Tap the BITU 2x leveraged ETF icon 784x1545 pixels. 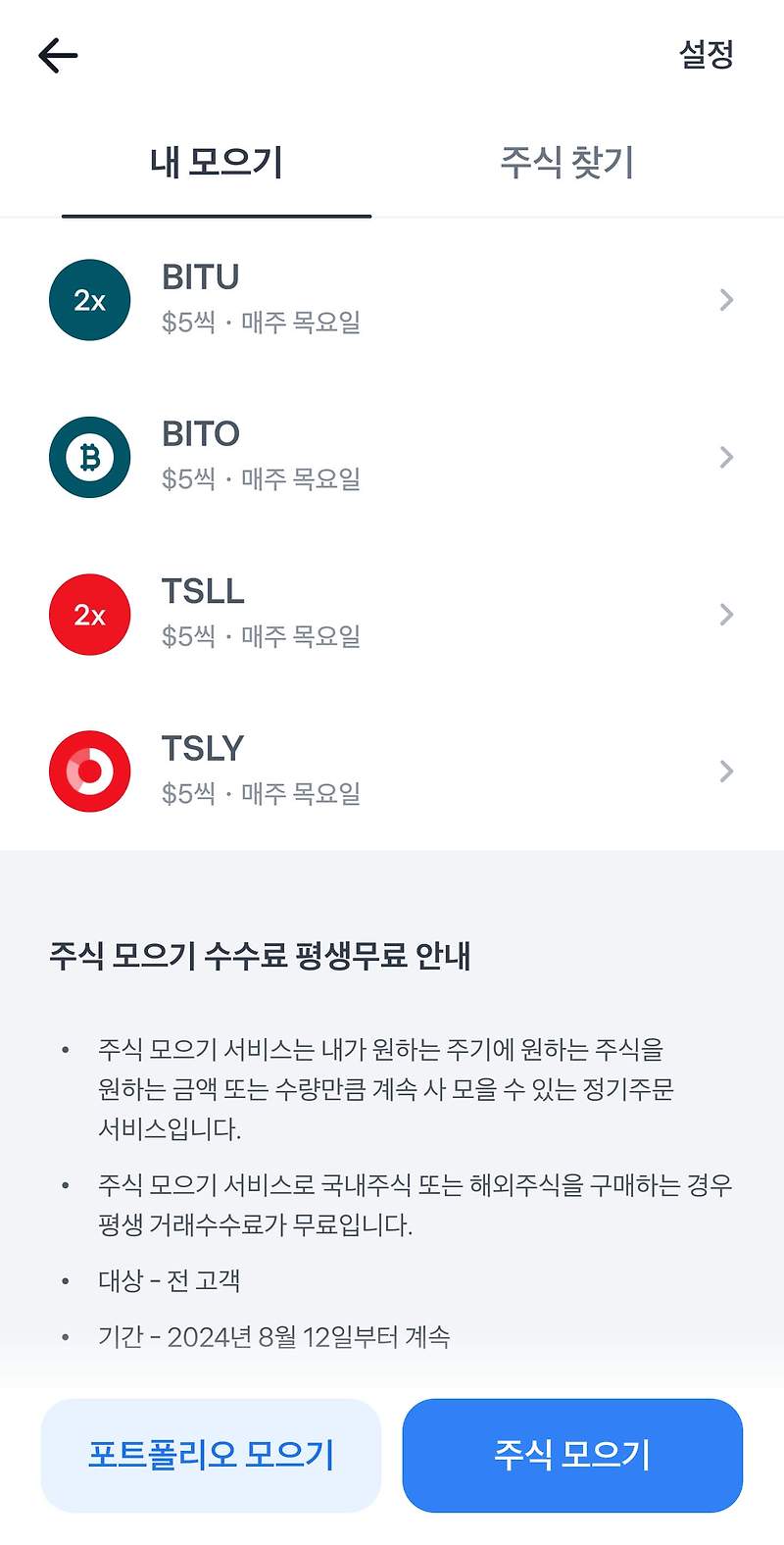click(x=89, y=300)
